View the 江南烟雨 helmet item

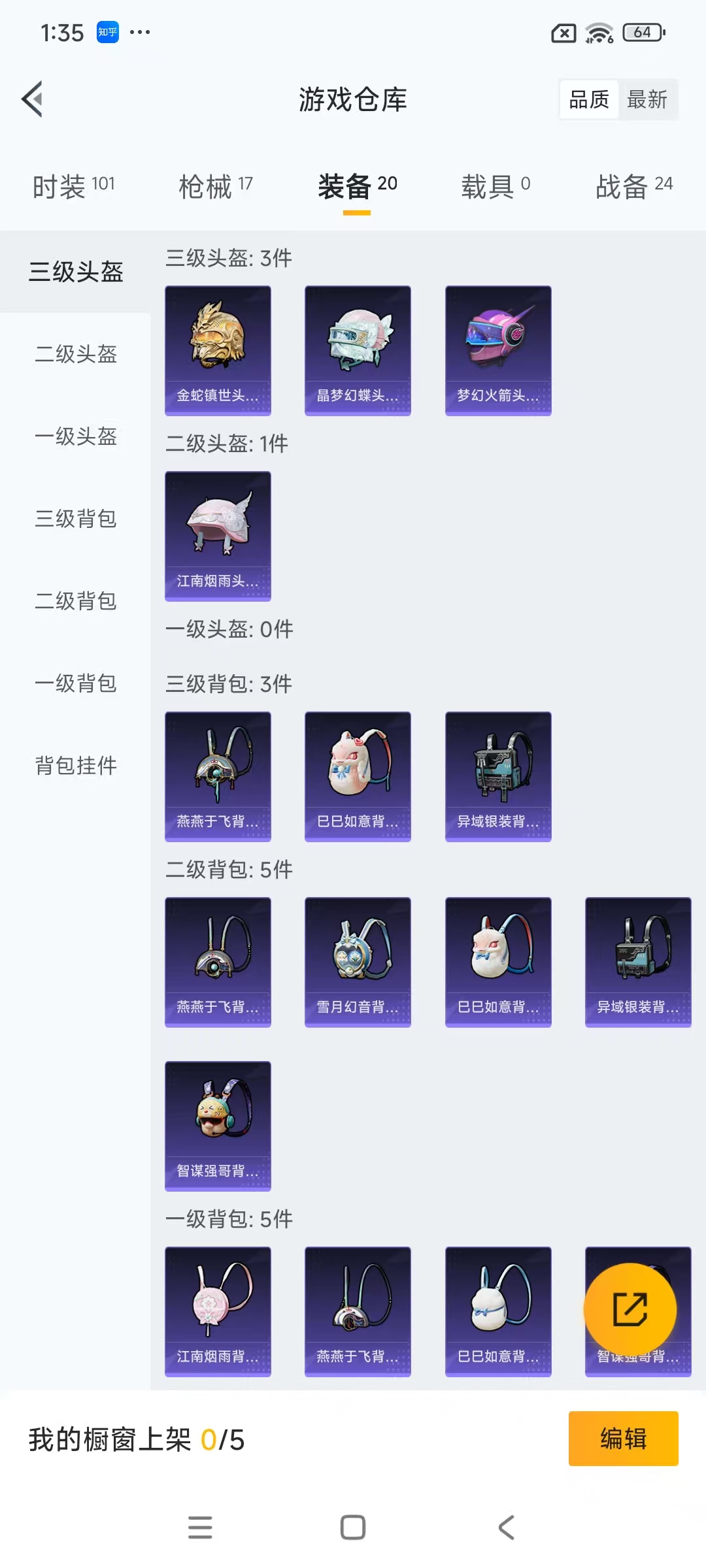click(x=218, y=536)
